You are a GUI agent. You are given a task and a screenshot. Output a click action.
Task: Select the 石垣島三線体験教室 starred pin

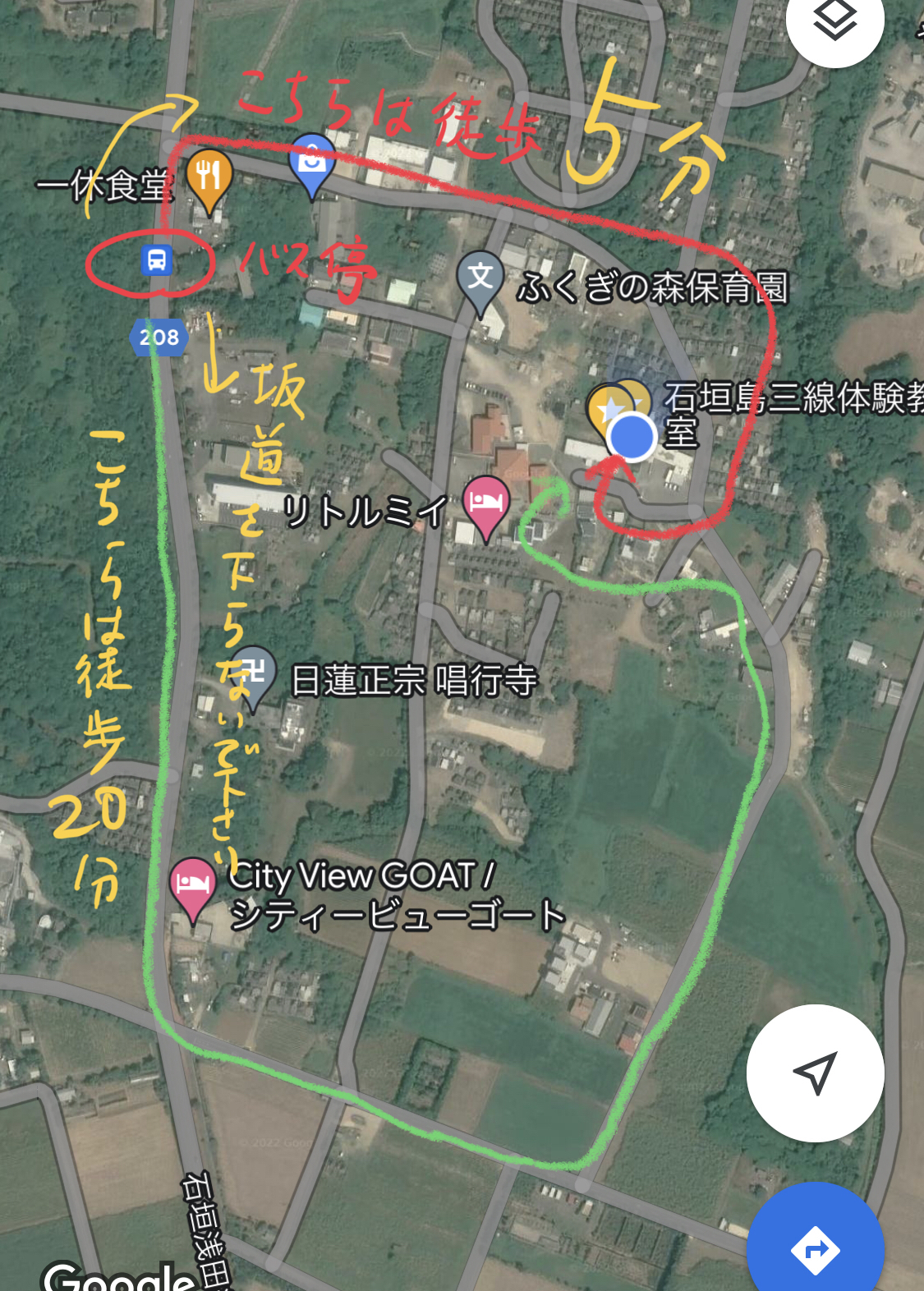(x=612, y=408)
